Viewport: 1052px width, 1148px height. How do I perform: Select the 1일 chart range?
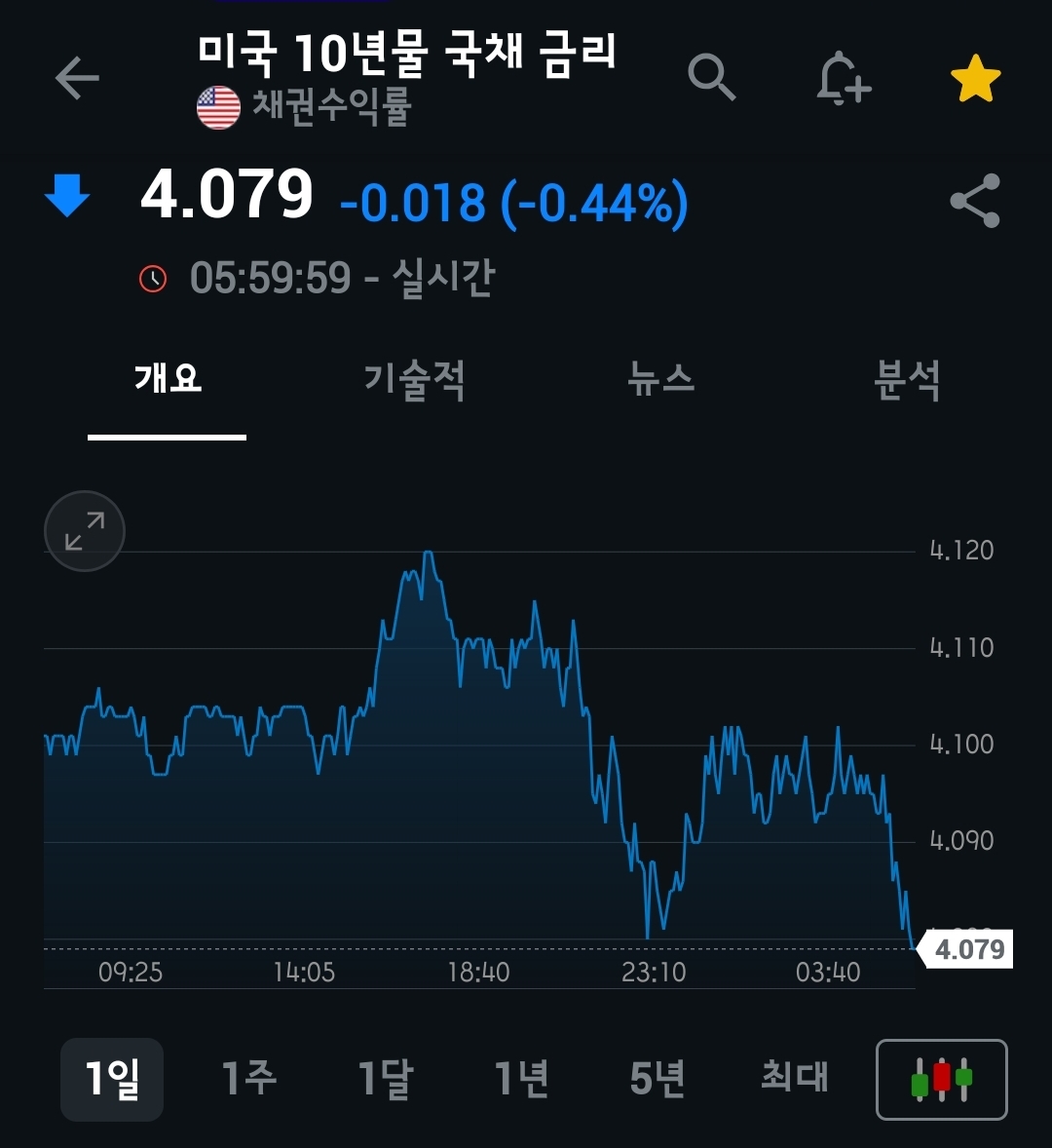click(x=112, y=1079)
